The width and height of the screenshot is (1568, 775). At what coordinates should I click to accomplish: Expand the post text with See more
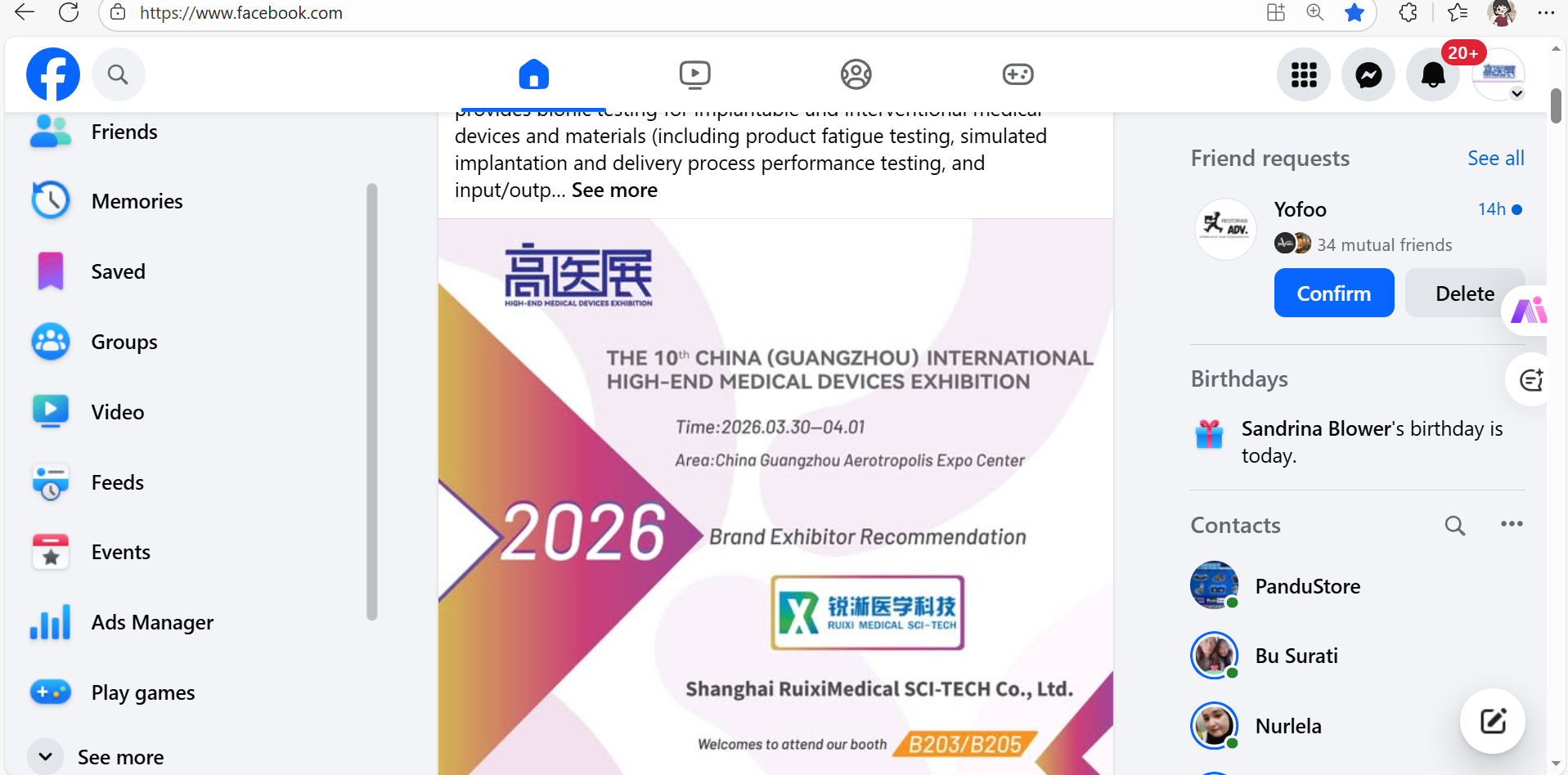(614, 190)
